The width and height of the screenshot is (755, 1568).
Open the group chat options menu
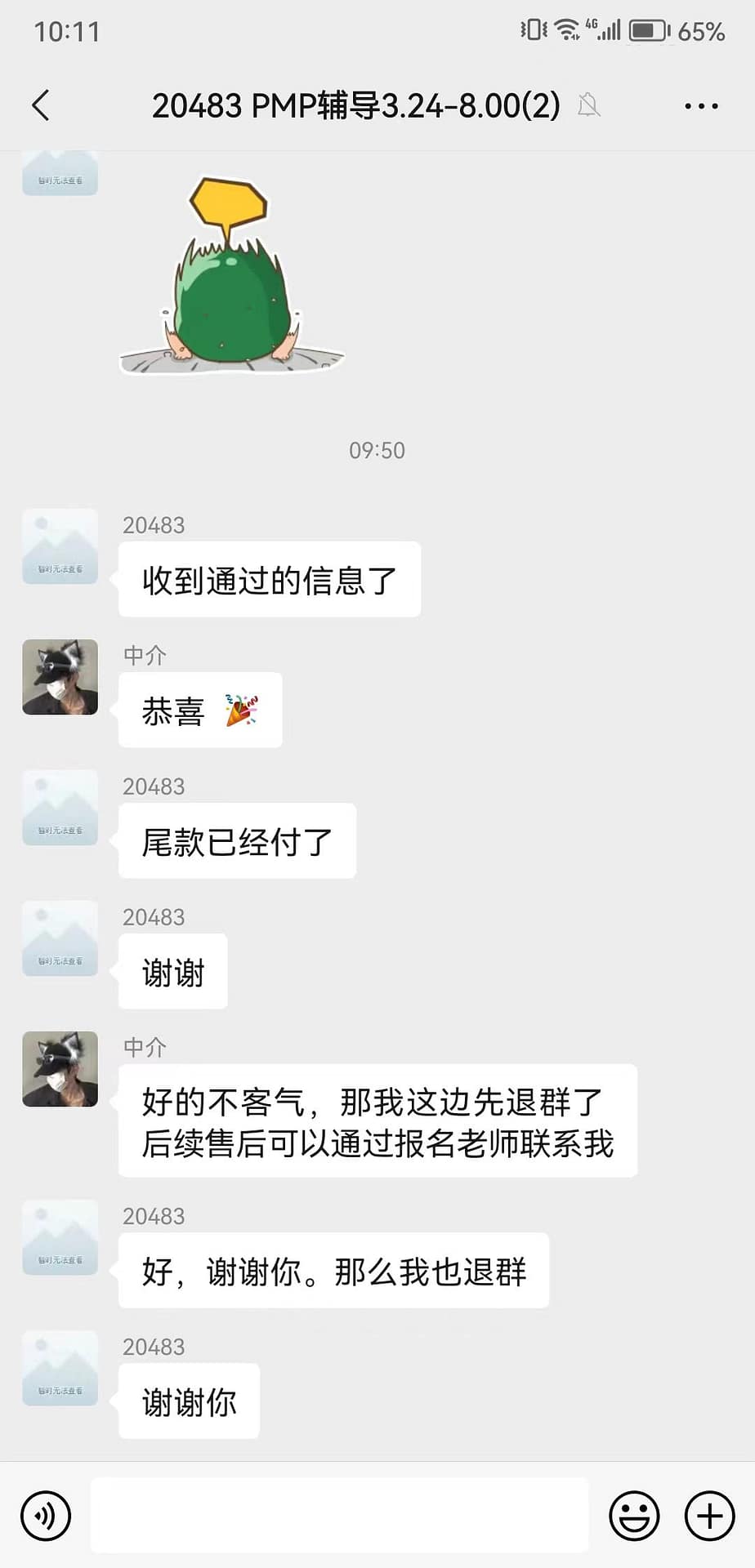(701, 106)
